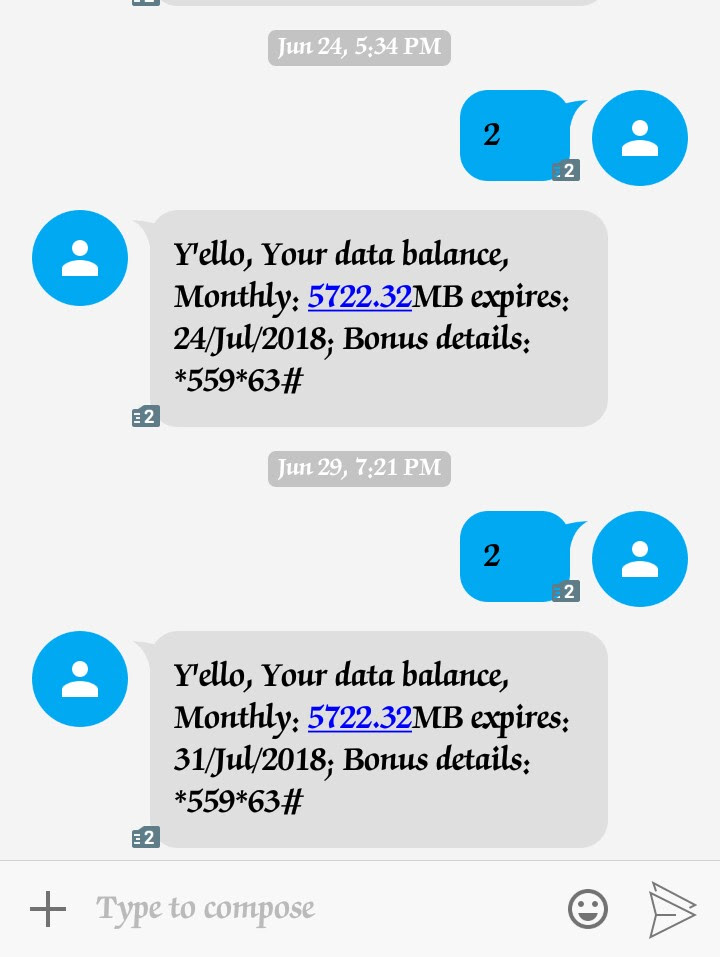The image size is (720, 957).
Task: Tap the plus attach icon
Action: click(x=47, y=909)
